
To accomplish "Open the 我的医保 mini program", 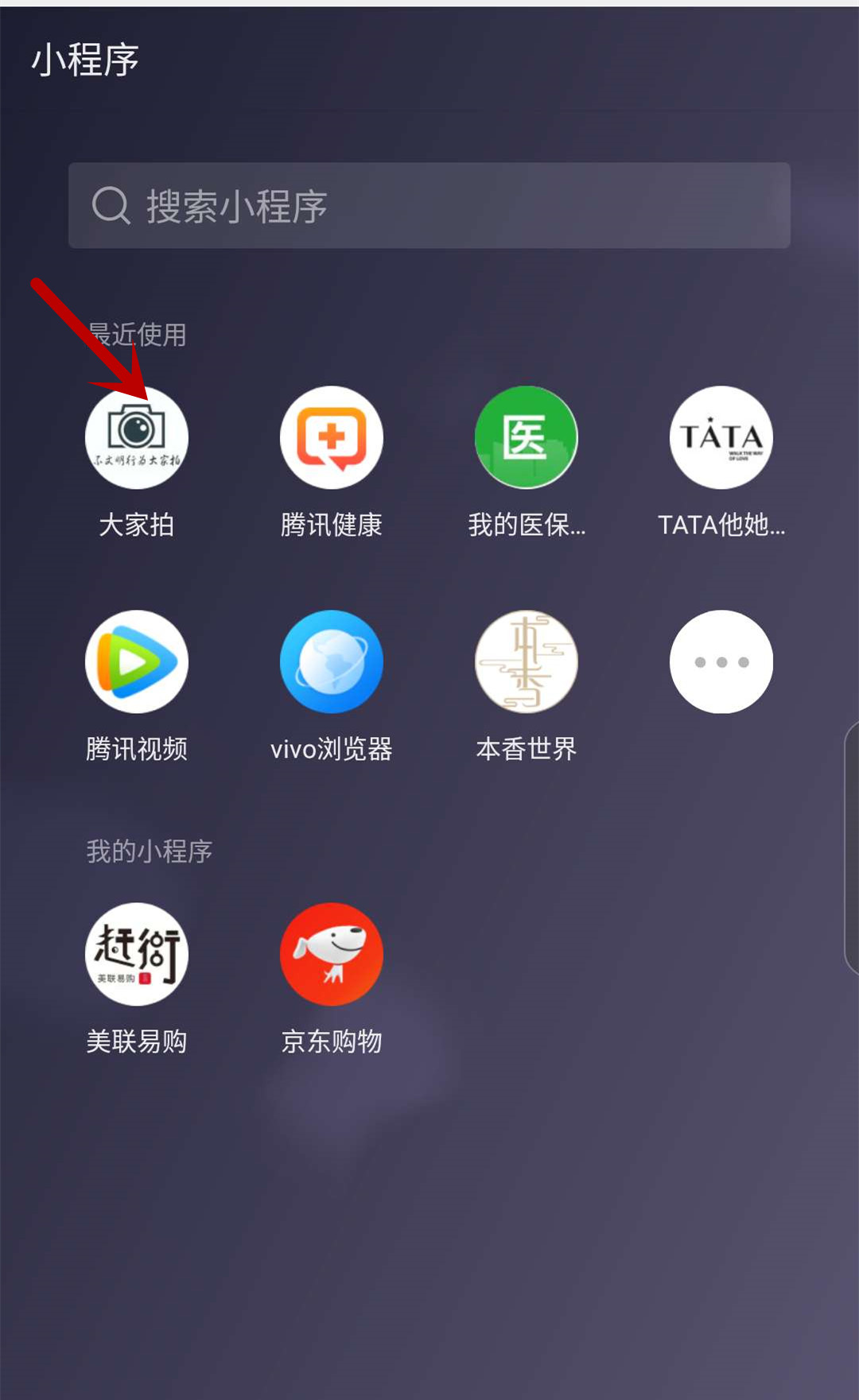I will tap(527, 438).
